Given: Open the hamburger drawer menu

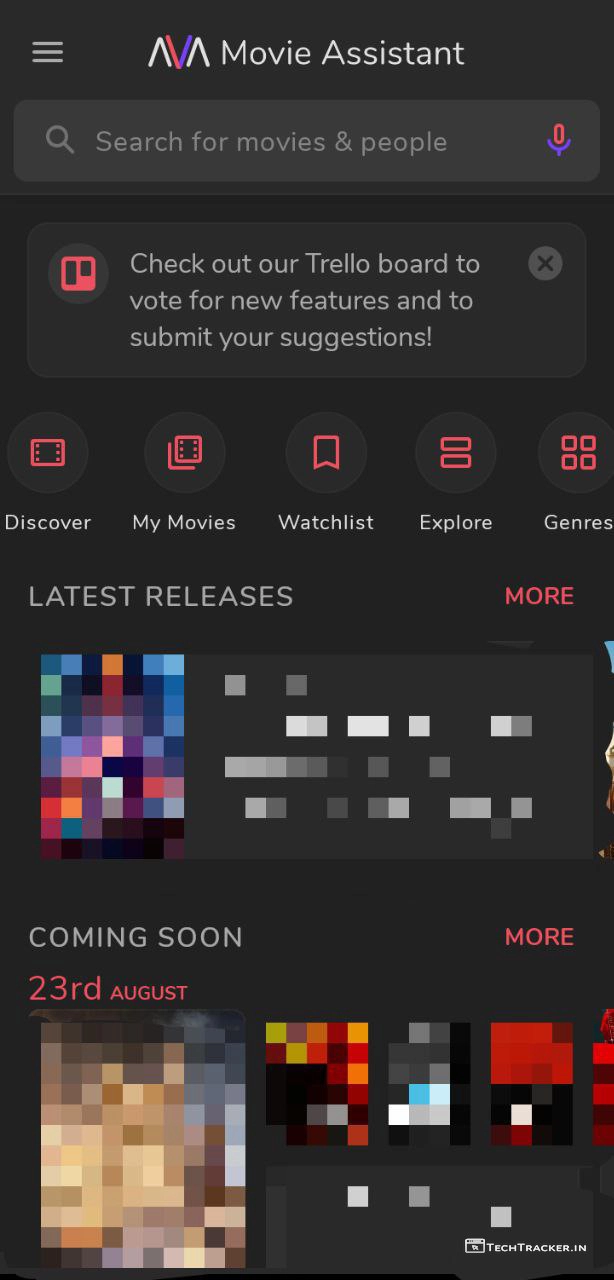Looking at the screenshot, I should click(x=47, y=52).
